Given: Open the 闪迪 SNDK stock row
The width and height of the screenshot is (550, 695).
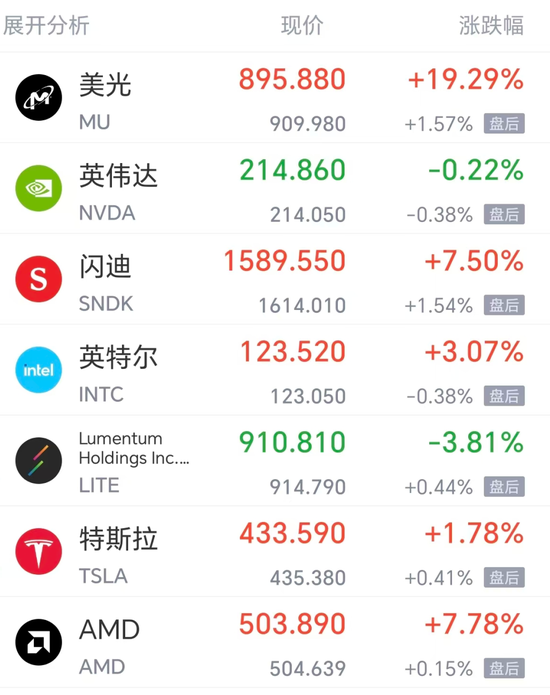Looking at the screenshot, I should coord(275,280).
